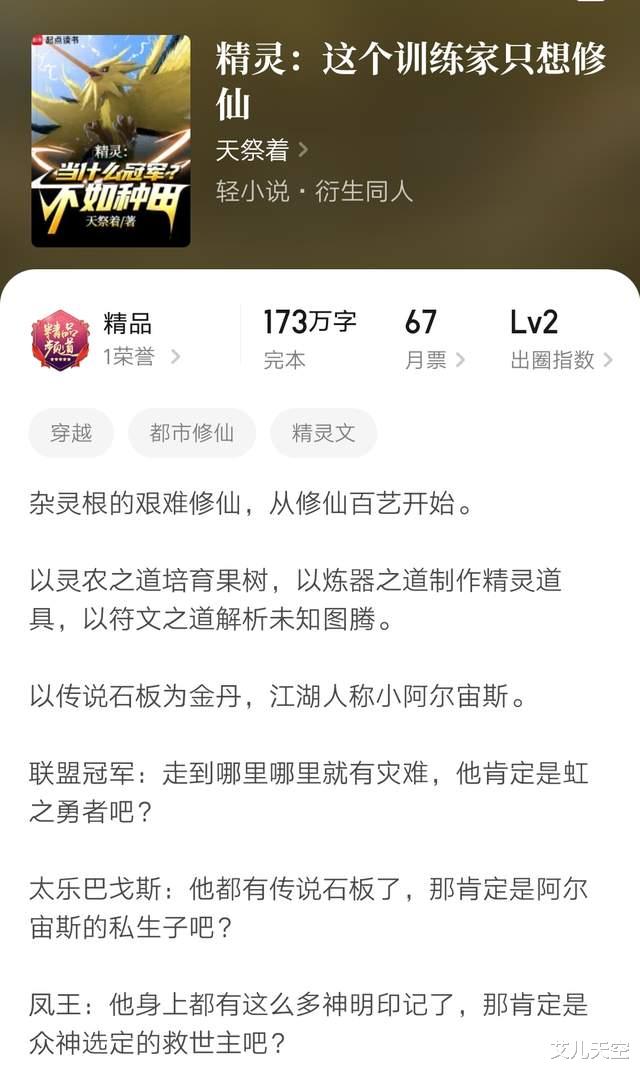Image resolution: width=640 pixels, height=1073 pixels.
Task: View the 出圈指数 Lv2 details
Action: click(x=560, y=340)
